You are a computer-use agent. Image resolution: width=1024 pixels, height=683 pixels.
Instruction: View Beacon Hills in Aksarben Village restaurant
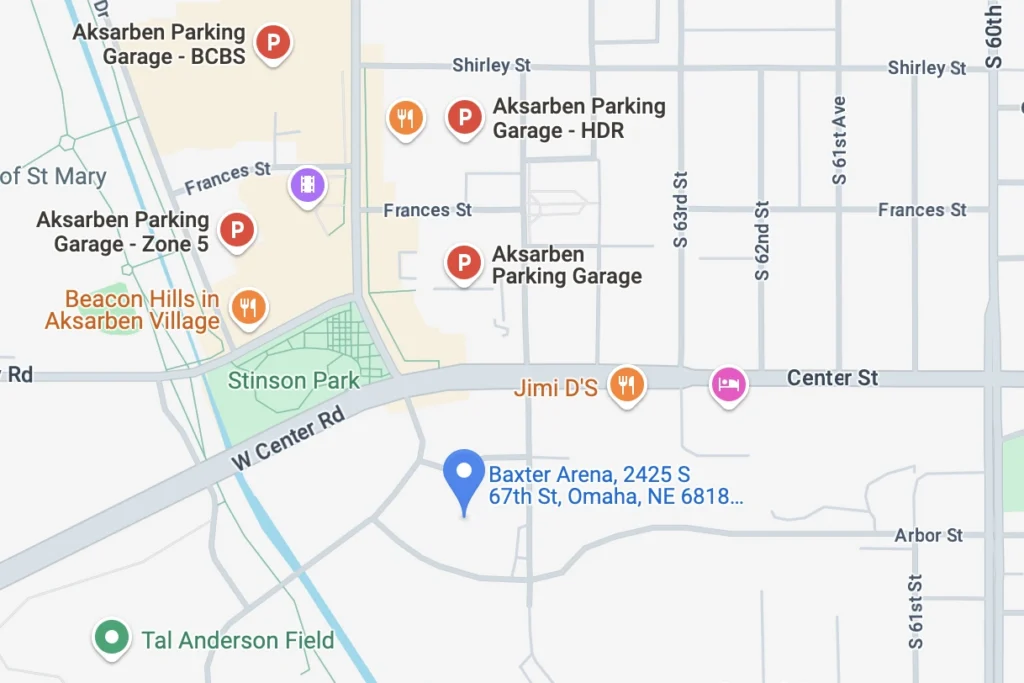(248, 308)
